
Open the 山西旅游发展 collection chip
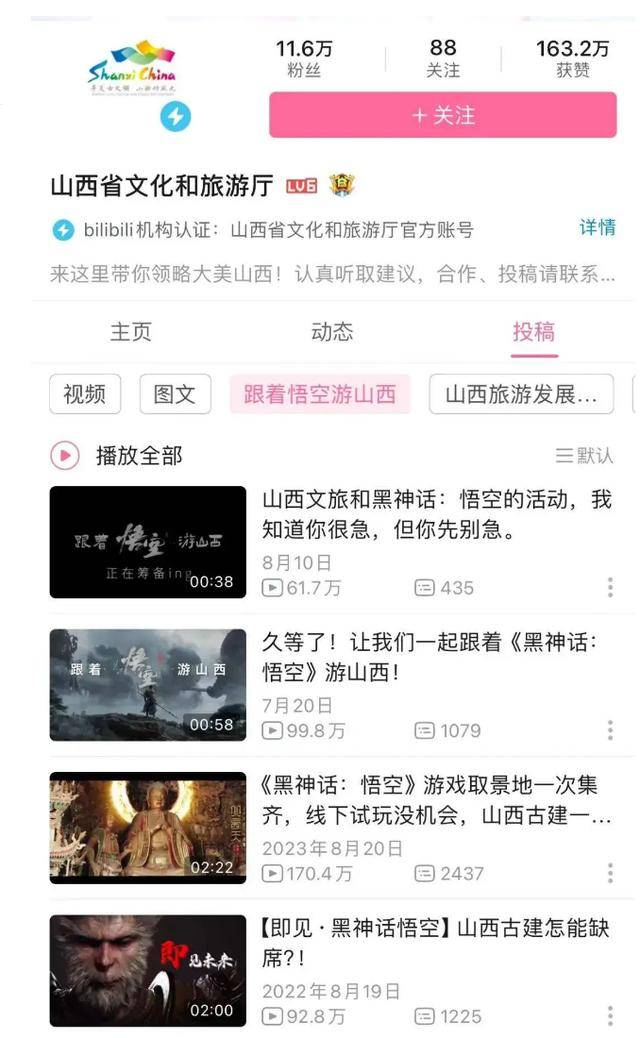[x=521, y=394]
